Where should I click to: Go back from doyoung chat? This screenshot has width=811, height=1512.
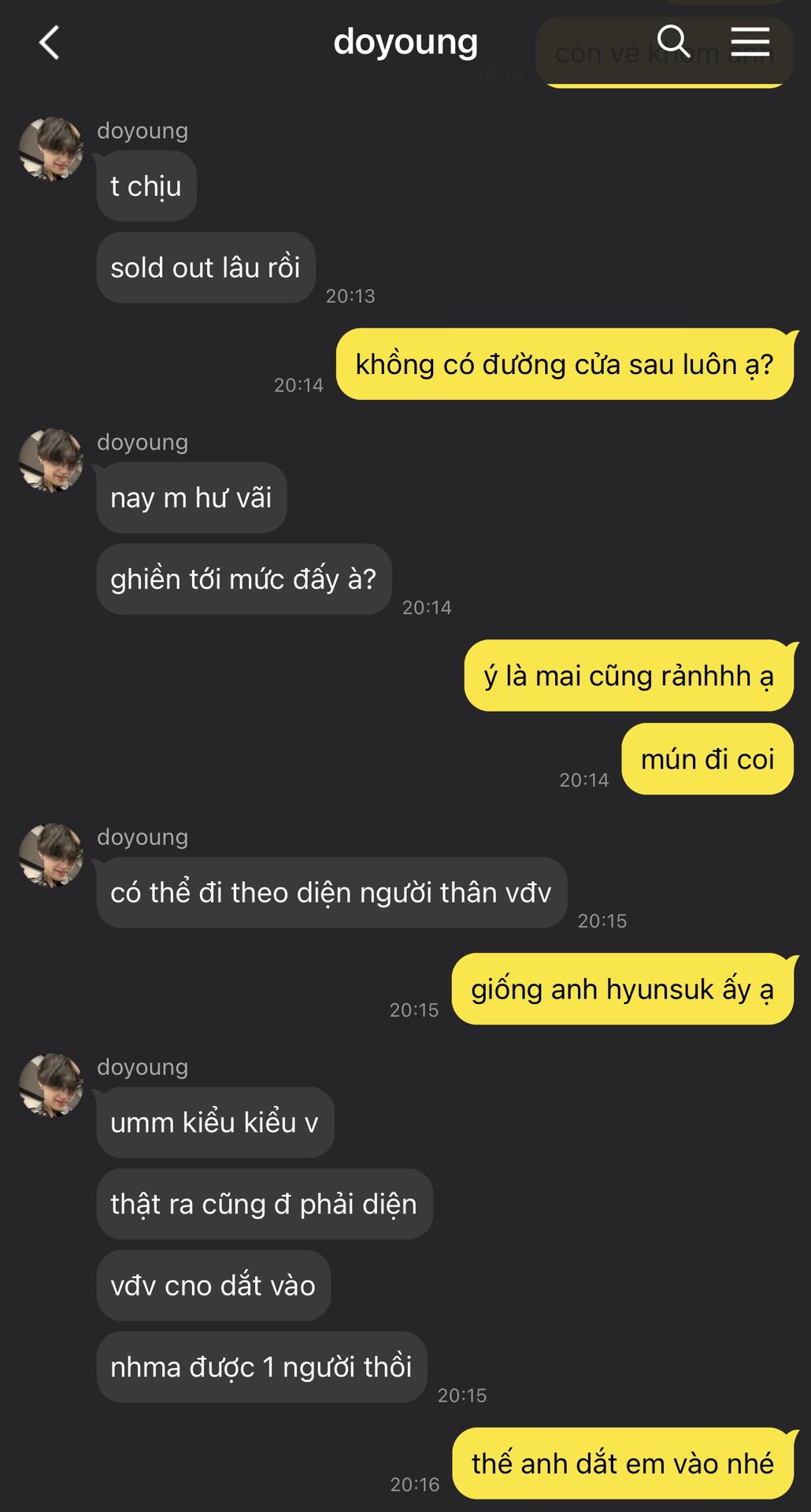click(x=50, y=43)
